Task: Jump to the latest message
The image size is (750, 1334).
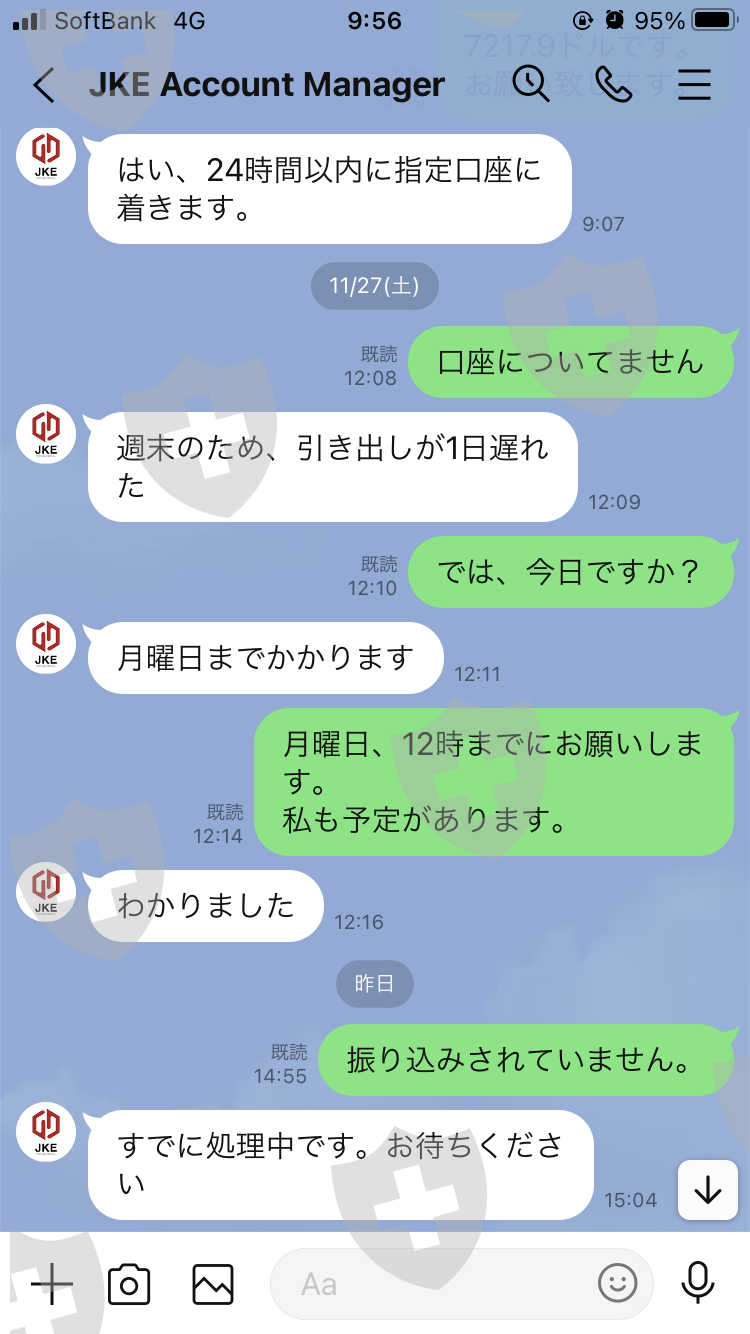Action: [707, 1189]
